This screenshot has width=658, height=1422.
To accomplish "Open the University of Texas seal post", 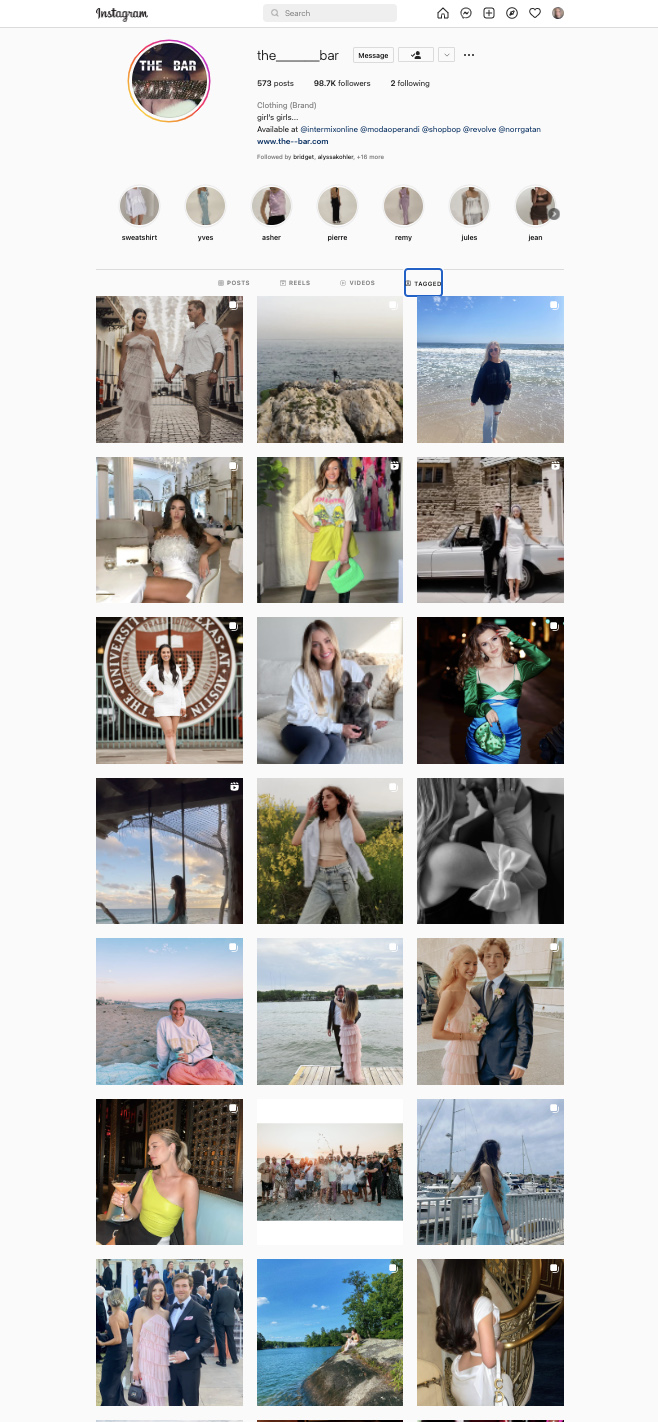I will 169,690.
